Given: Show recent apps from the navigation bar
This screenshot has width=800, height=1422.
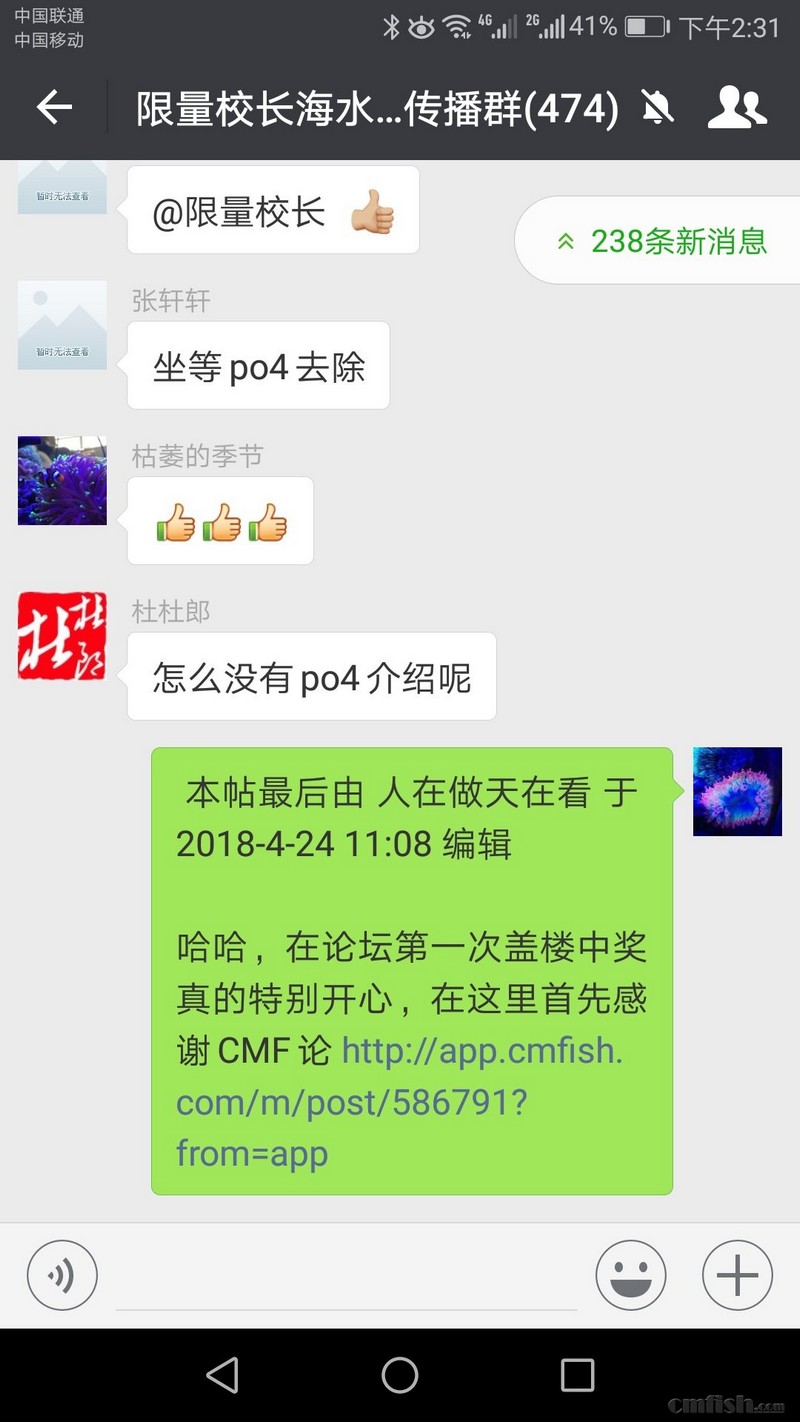Looking at the screenshot, I should tap(577, 1375).
